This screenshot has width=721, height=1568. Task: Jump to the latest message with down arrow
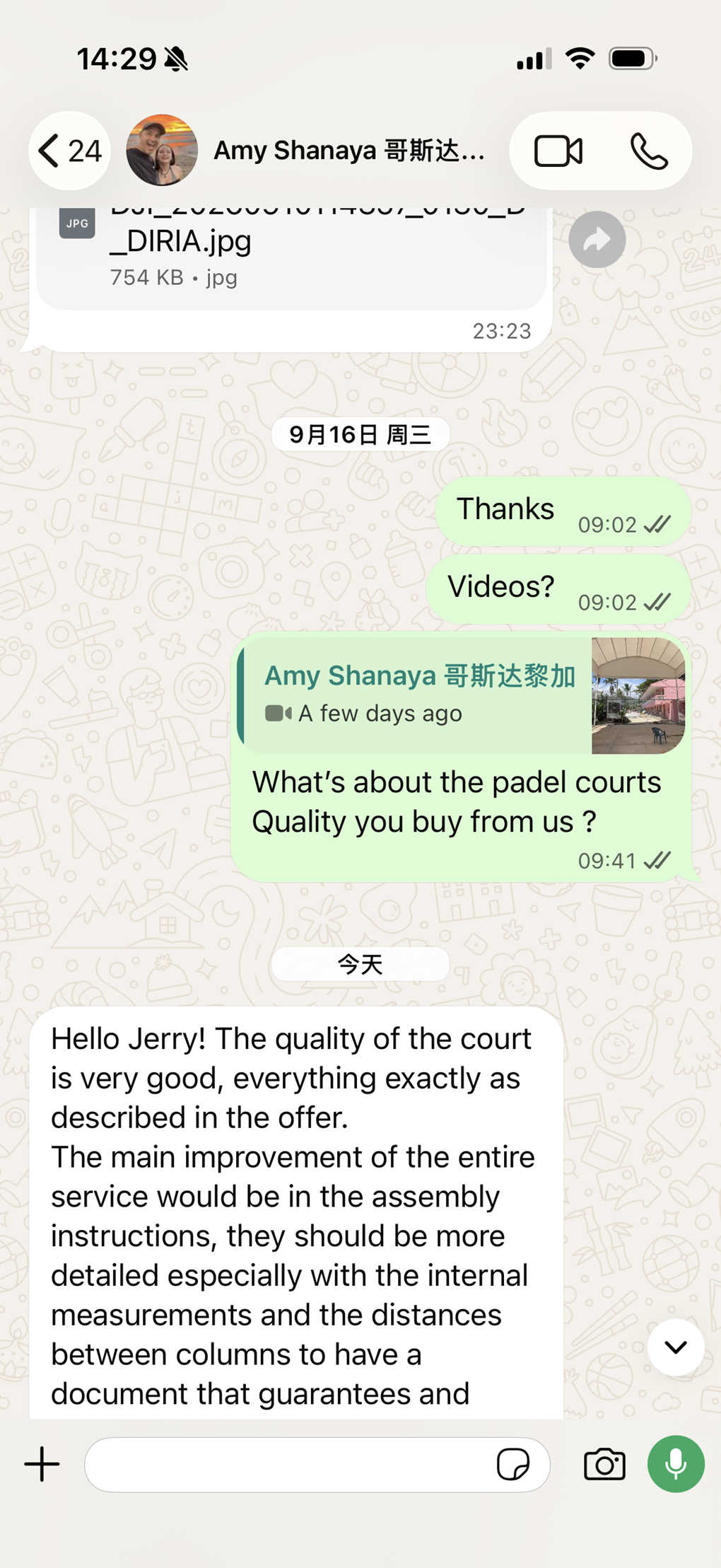pyautogui.click(x=675, y=1347)
